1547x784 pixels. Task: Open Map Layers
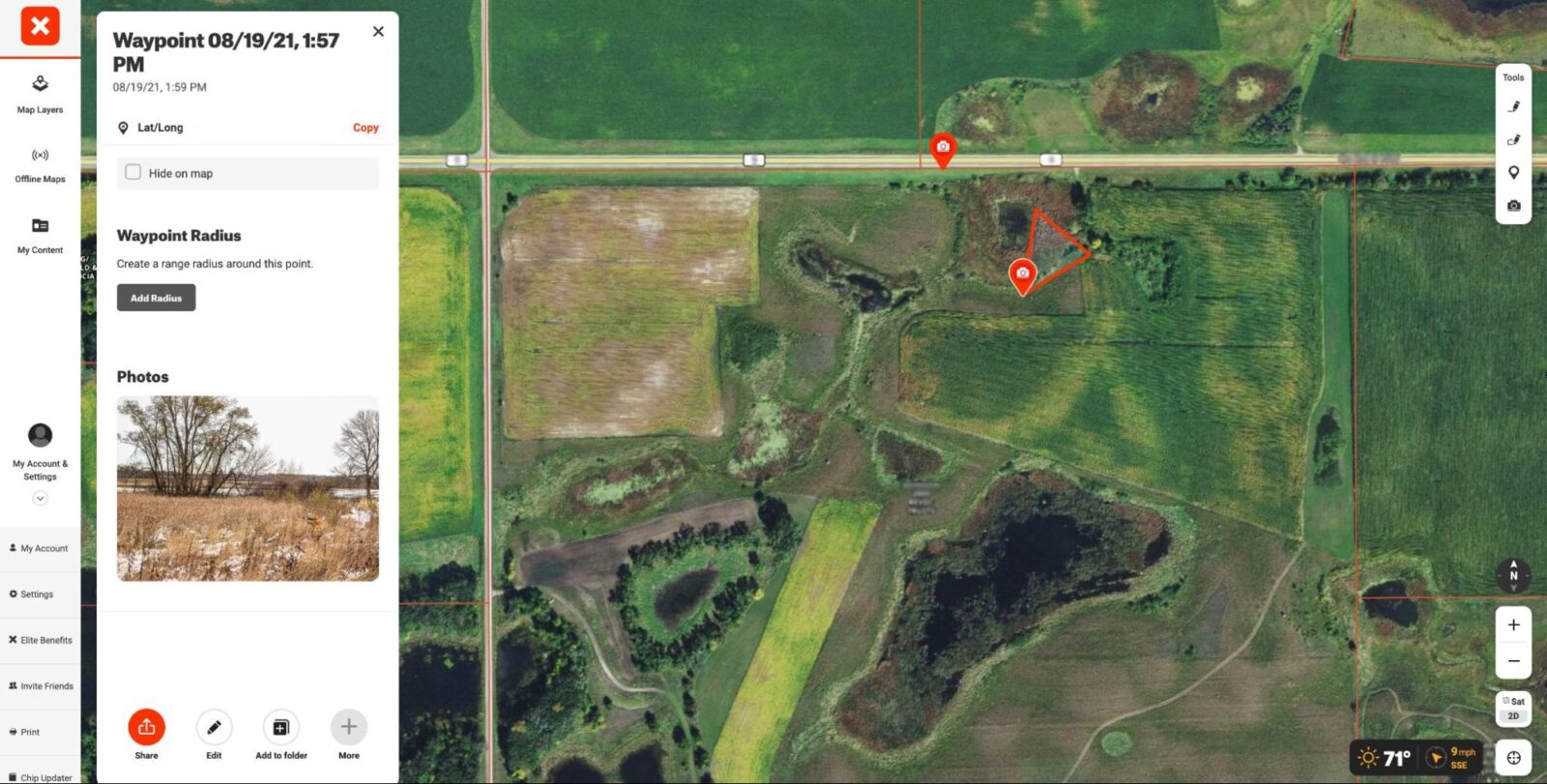click(40, 94)
